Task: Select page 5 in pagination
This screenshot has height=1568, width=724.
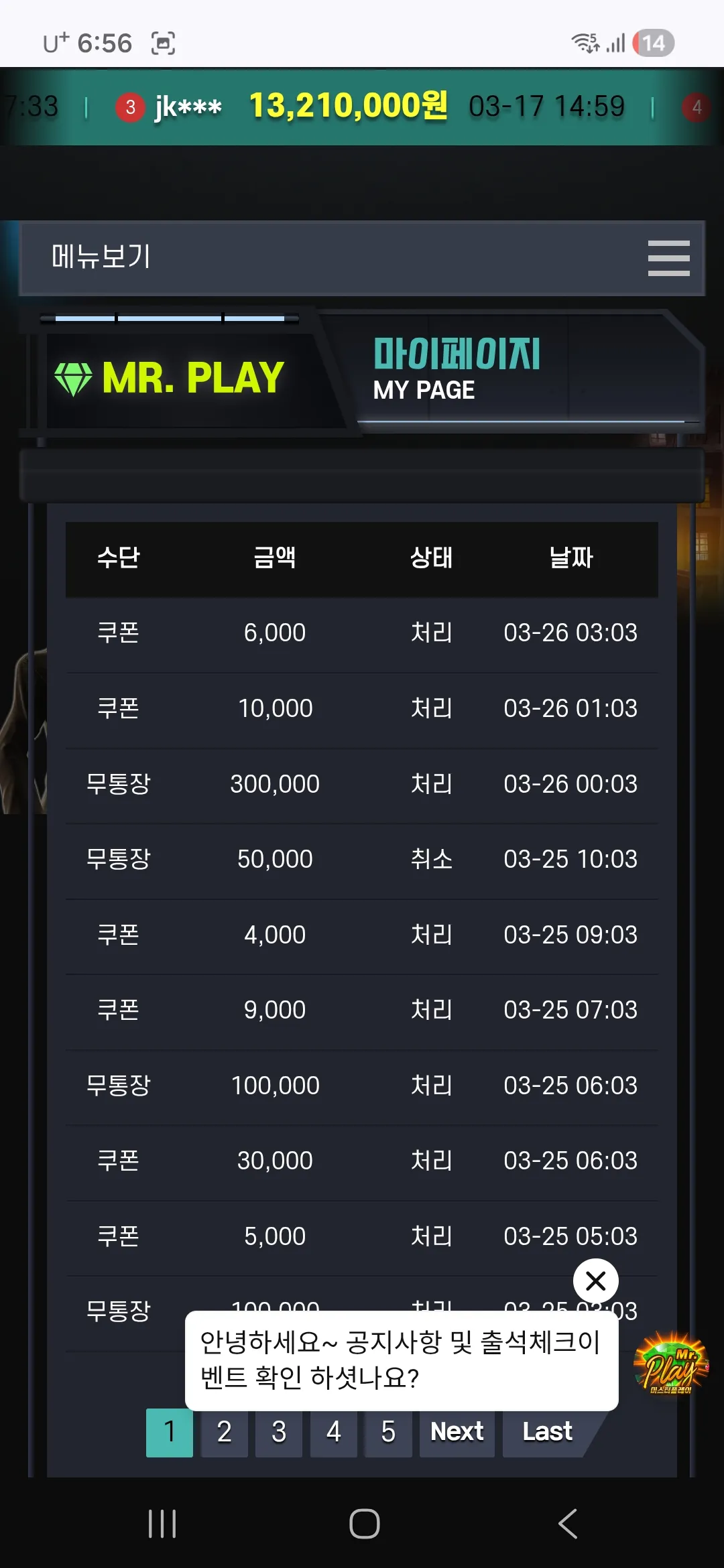Action: [x=388, y=1433]
